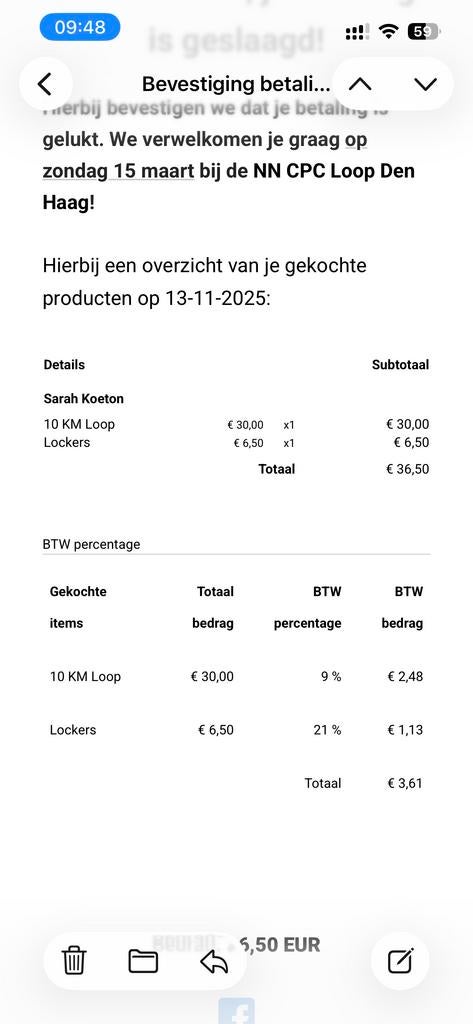Screen dimensions: 473x1024
Task: Compose a new email
Action: click(400, 961)
